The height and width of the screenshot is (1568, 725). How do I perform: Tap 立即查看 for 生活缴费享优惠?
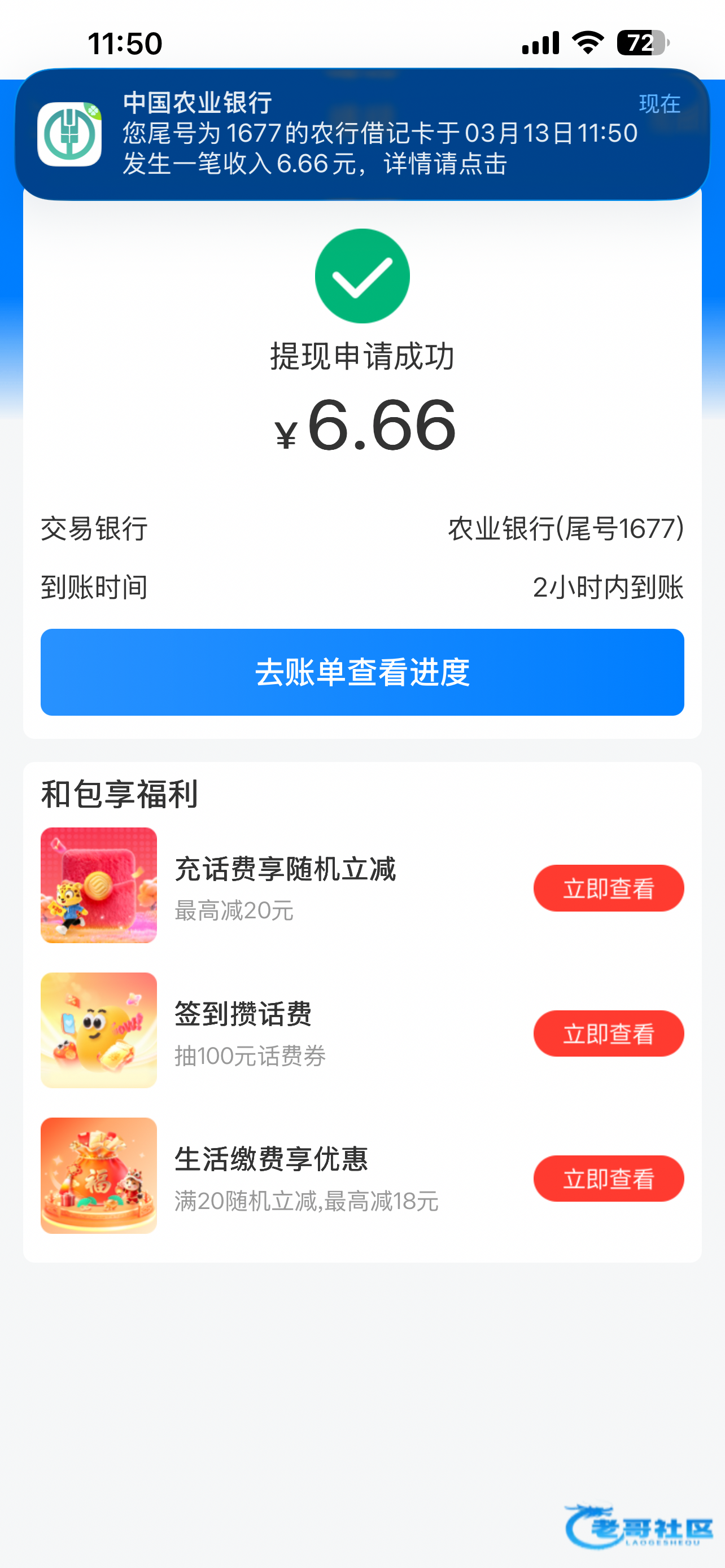(608, 1179)
